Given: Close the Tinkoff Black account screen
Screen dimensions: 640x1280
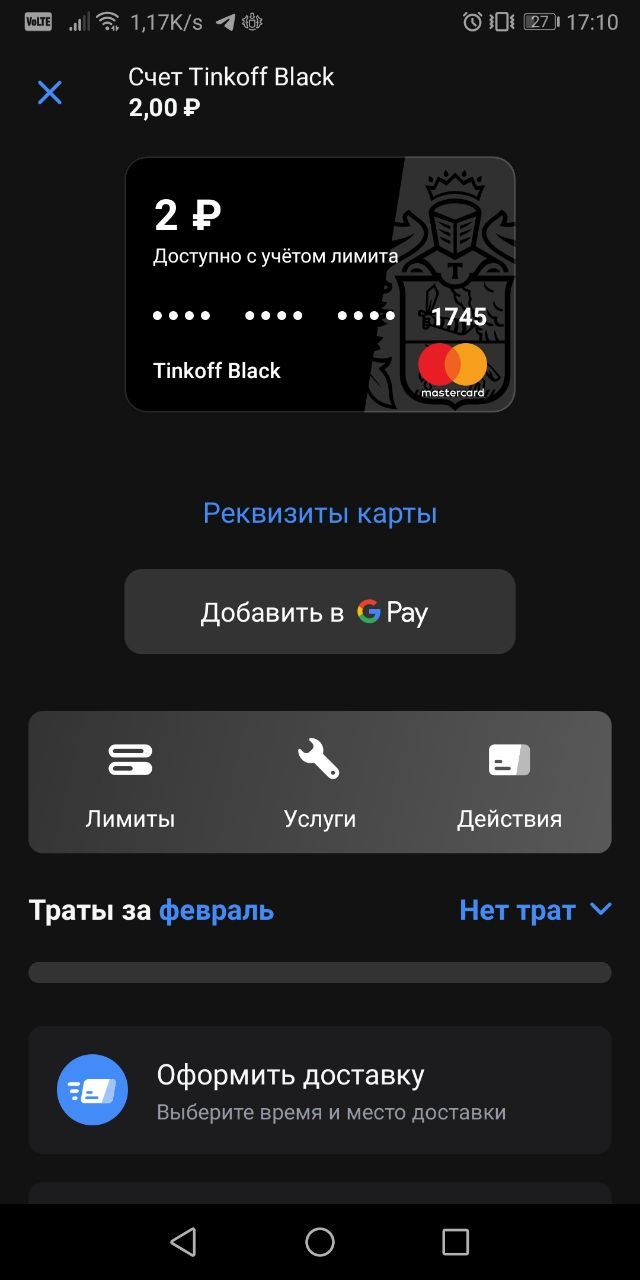Looking at the screenshot, I should click(x=49, y=93).
